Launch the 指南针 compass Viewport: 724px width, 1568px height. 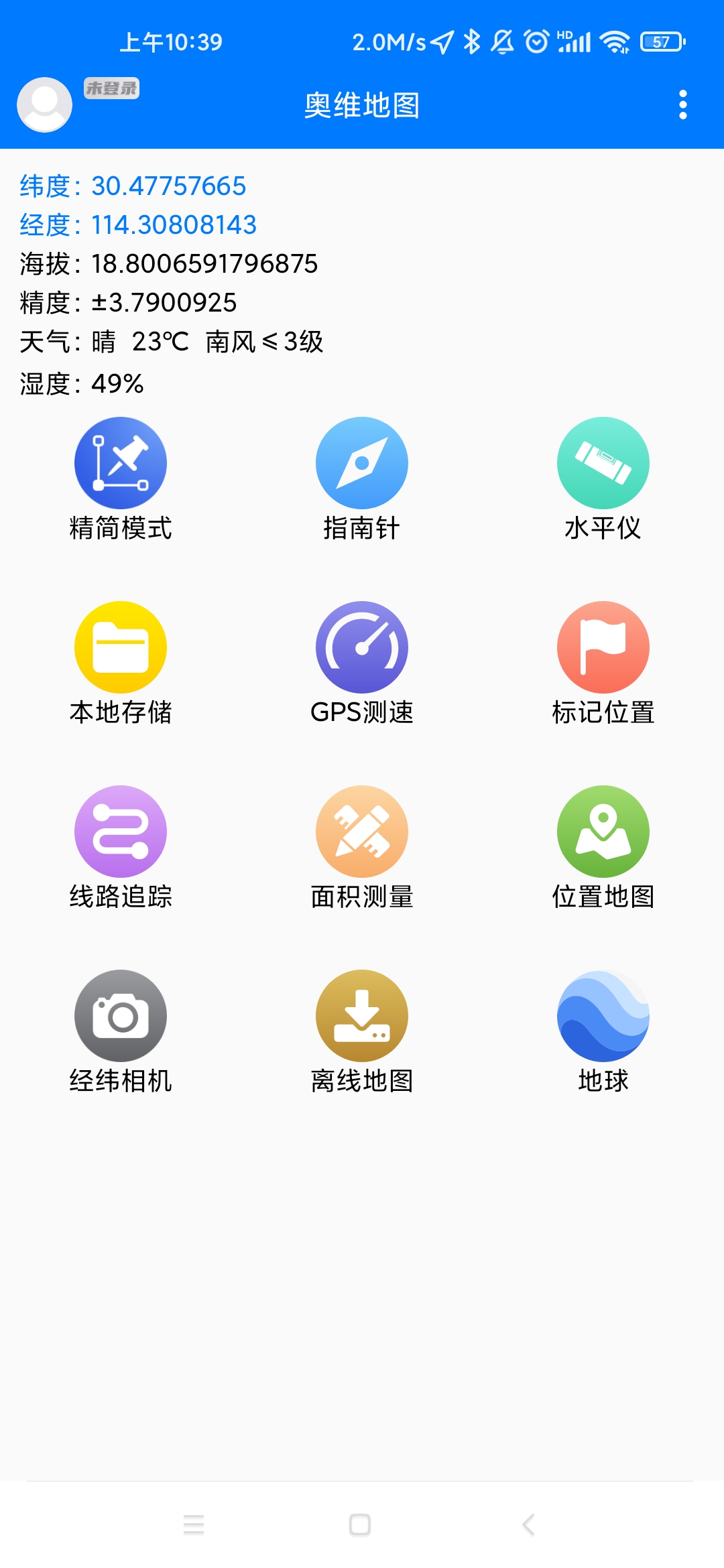362,463
